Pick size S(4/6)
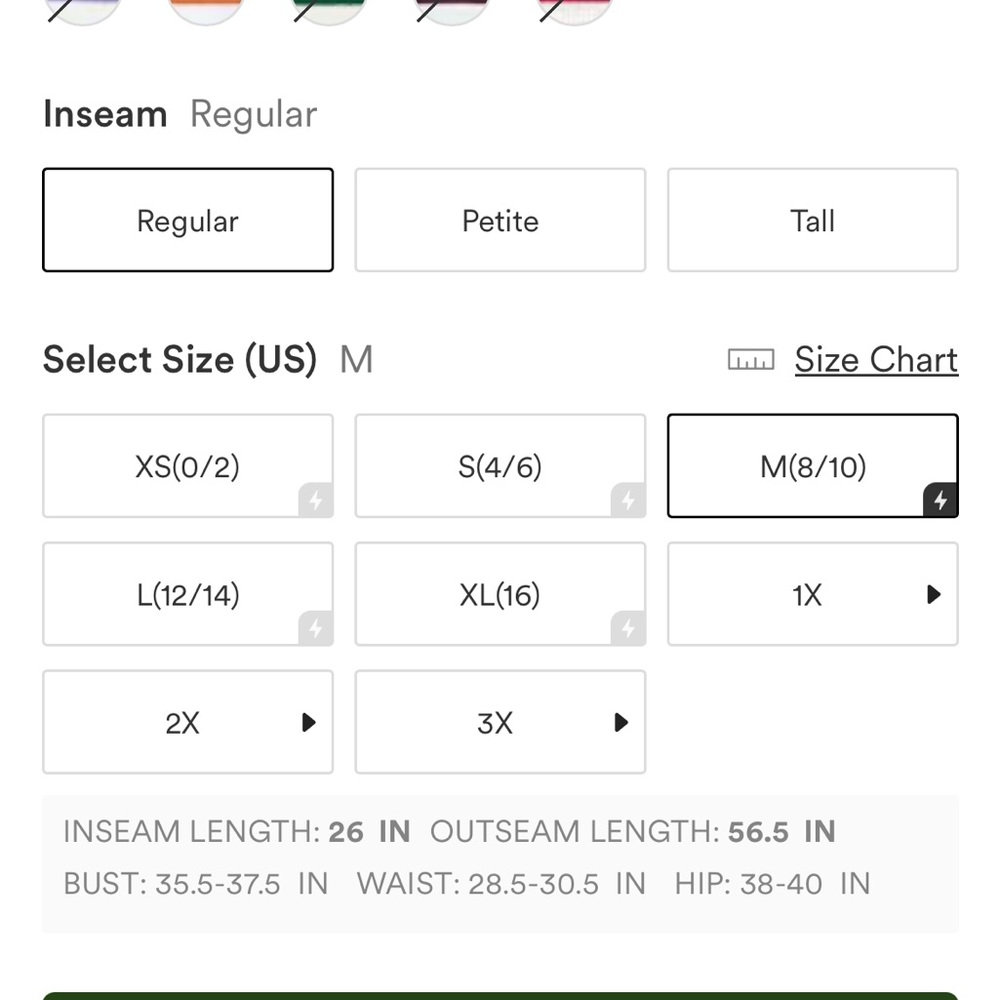 tap(500, 466)
